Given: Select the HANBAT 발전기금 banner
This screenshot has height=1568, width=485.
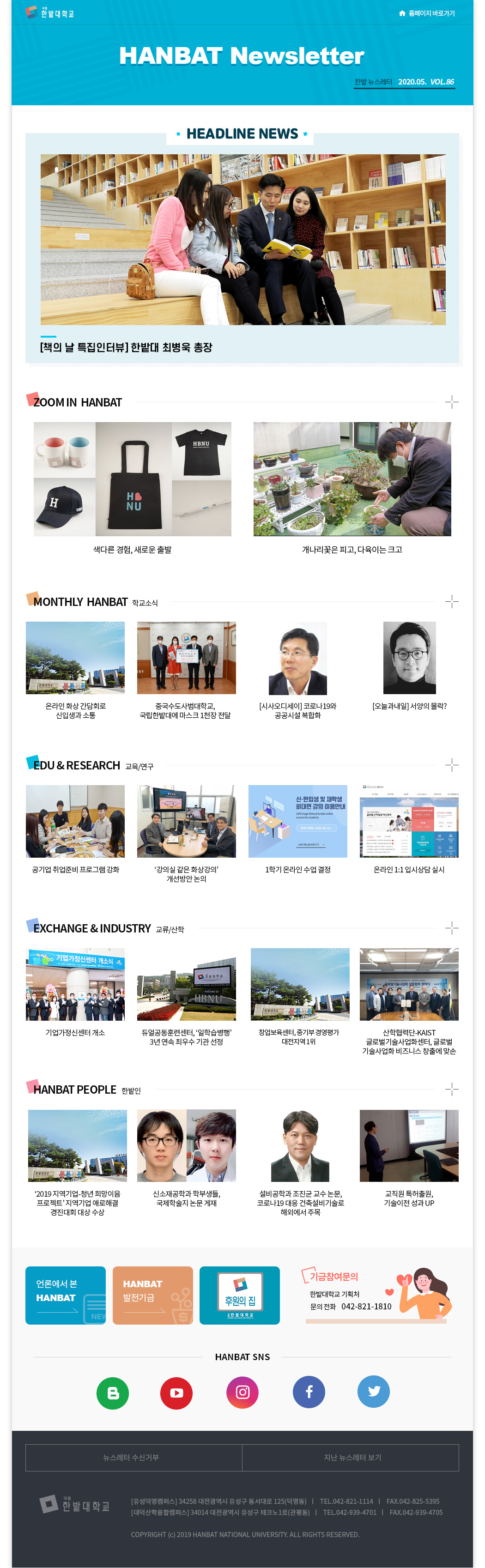Looking at the screenshot, I should click(152, 1296).
